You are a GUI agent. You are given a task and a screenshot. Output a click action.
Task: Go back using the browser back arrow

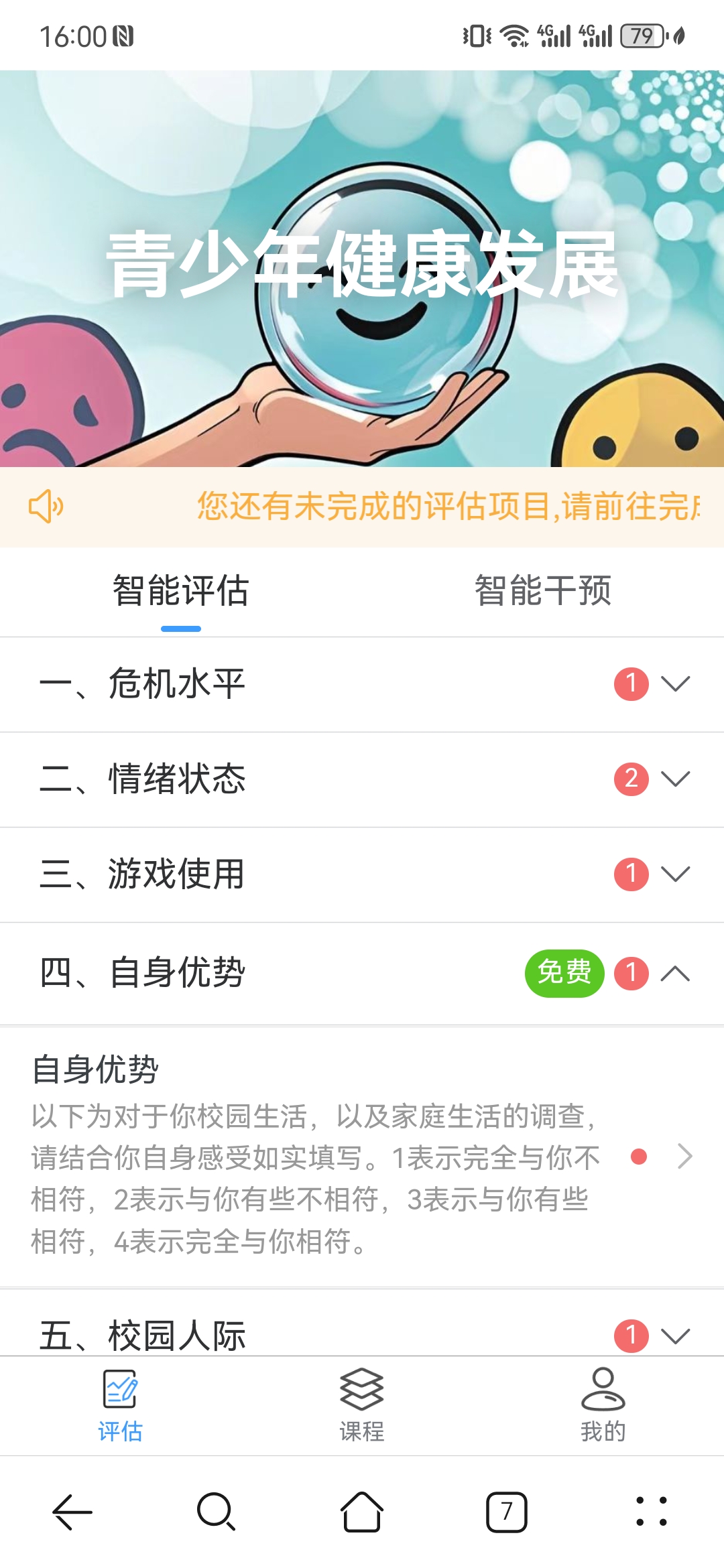pyautogui.click(x=72, y=1512)
